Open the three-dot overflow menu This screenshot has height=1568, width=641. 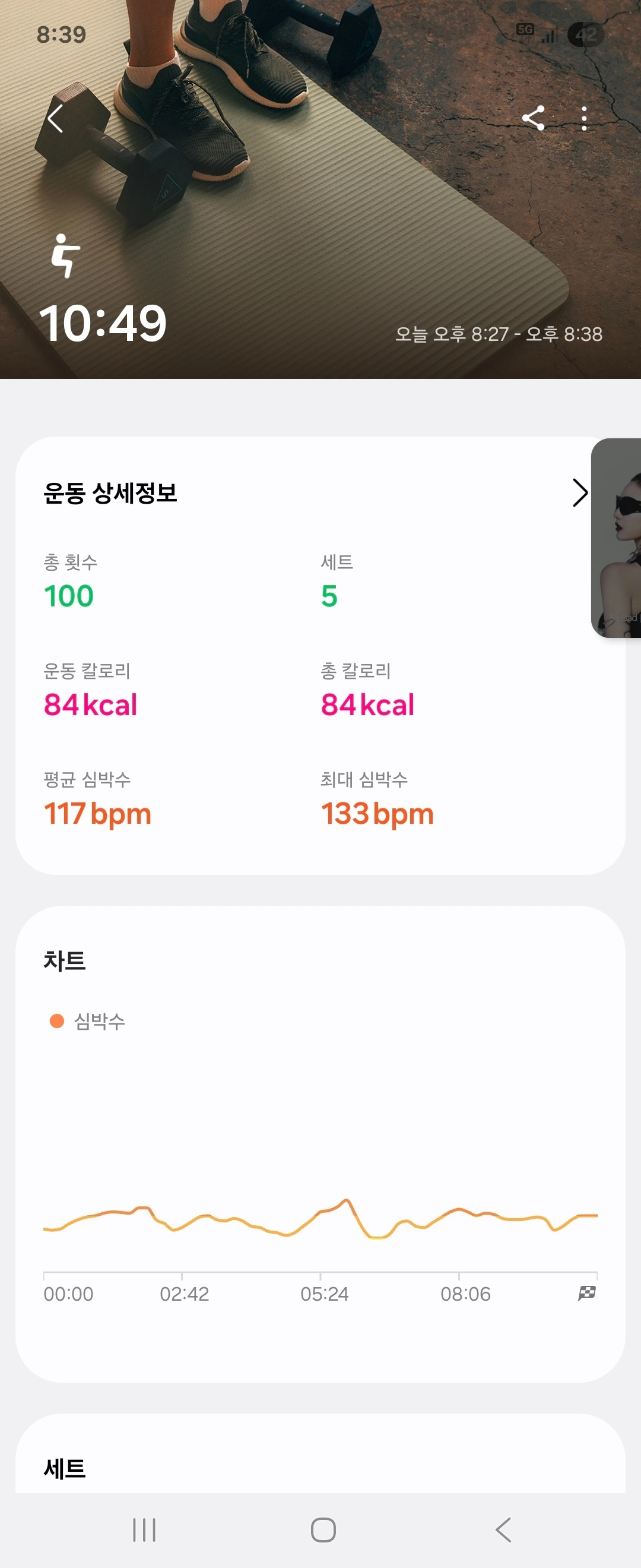coord(584,119)
